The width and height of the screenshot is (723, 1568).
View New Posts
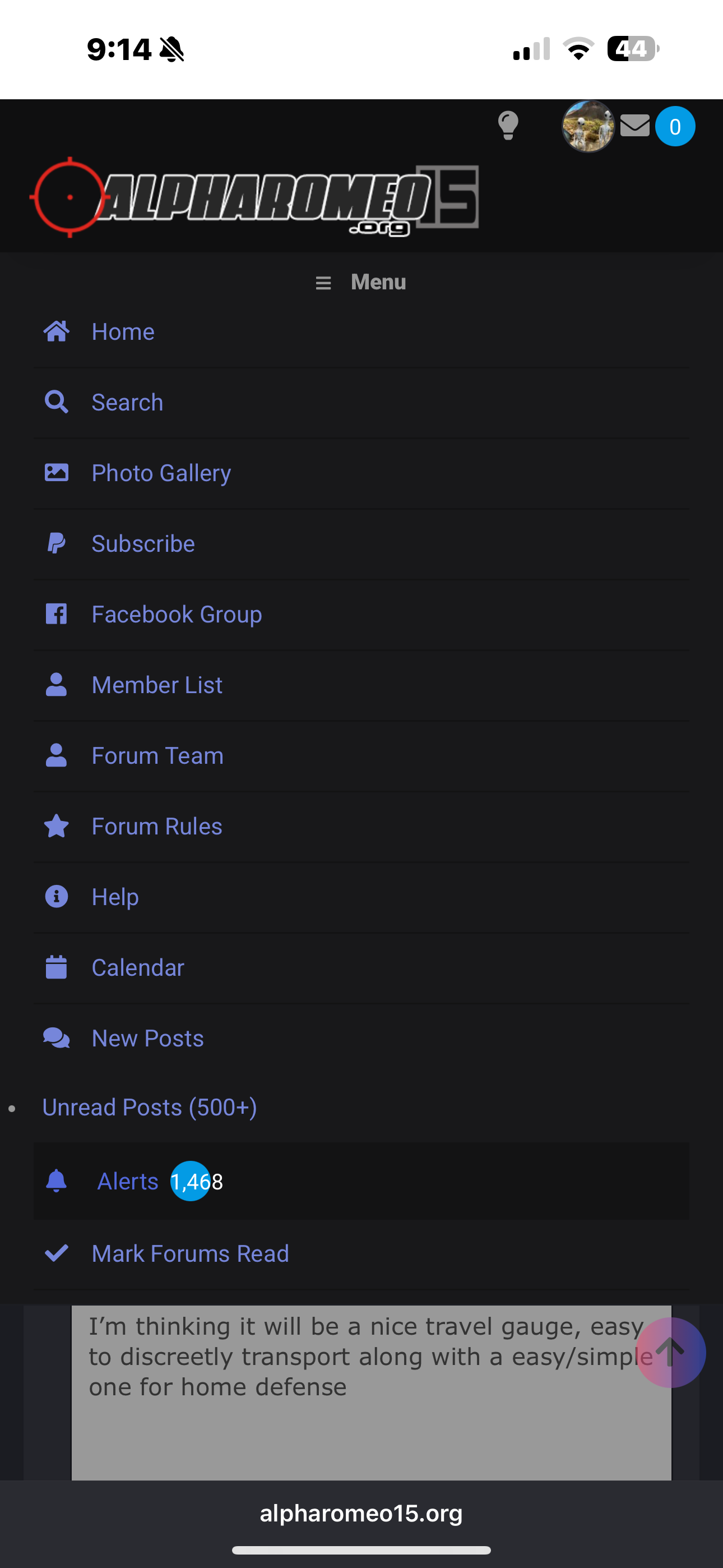tap(148, 1038)
